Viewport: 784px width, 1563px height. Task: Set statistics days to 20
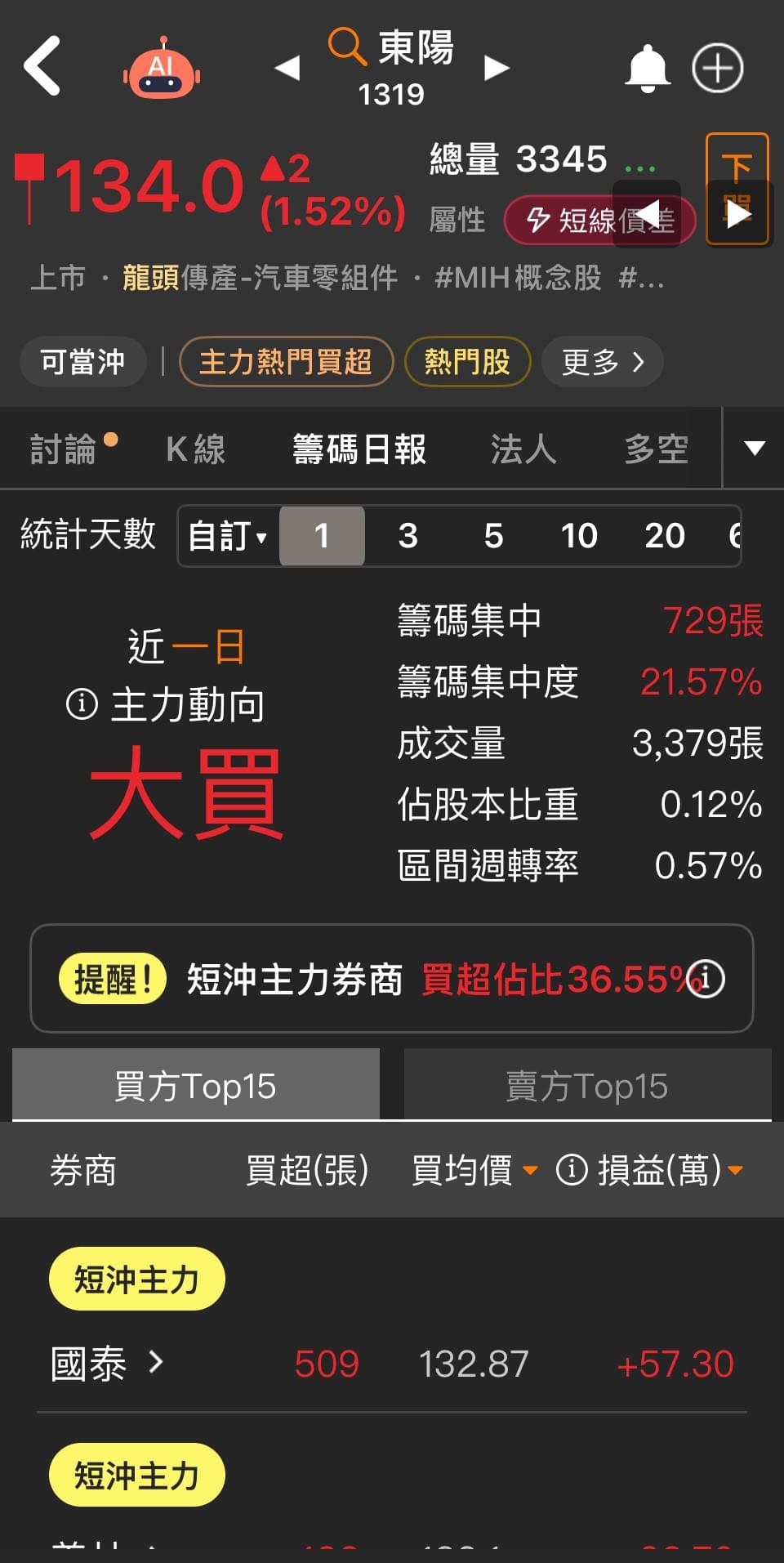coord(664,536)
